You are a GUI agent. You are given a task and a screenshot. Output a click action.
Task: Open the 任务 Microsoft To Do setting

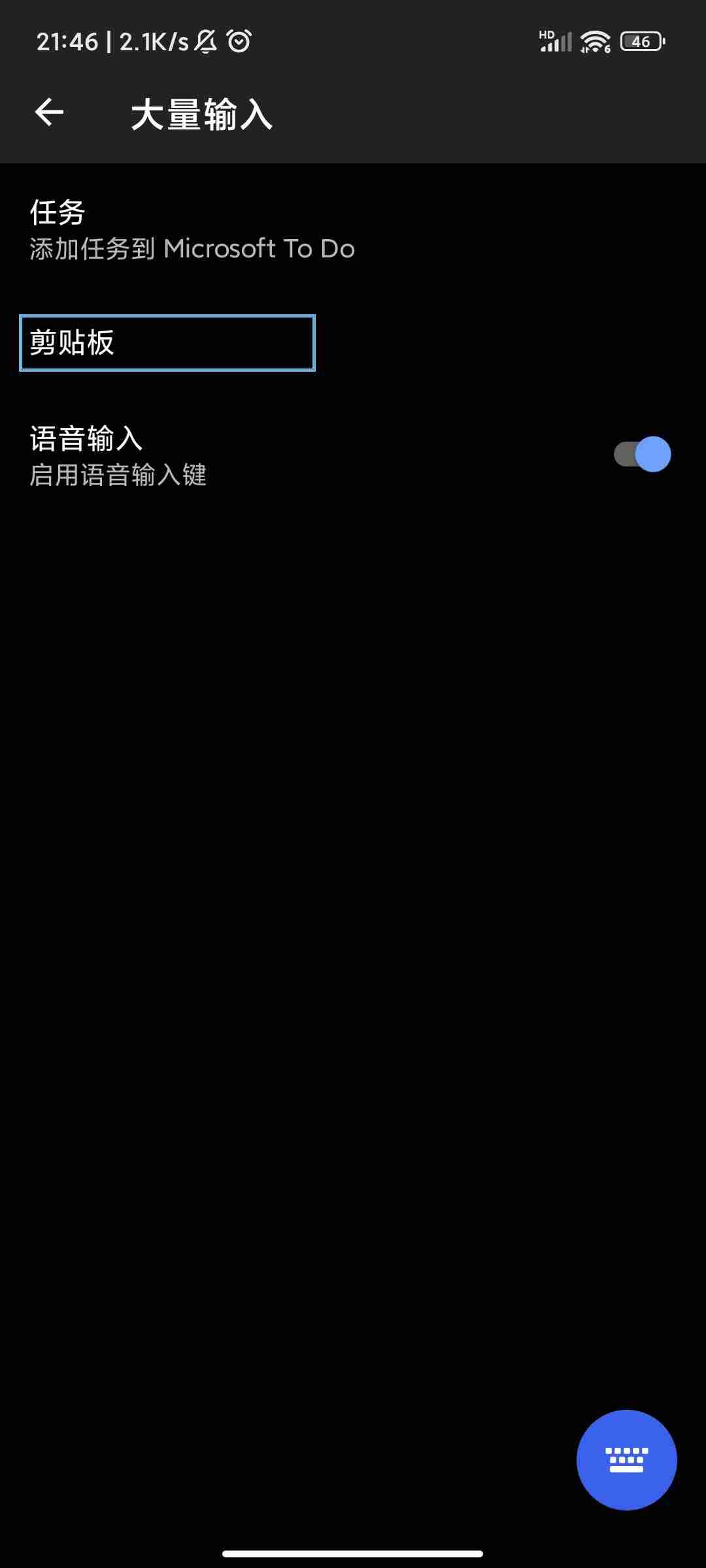261,229
